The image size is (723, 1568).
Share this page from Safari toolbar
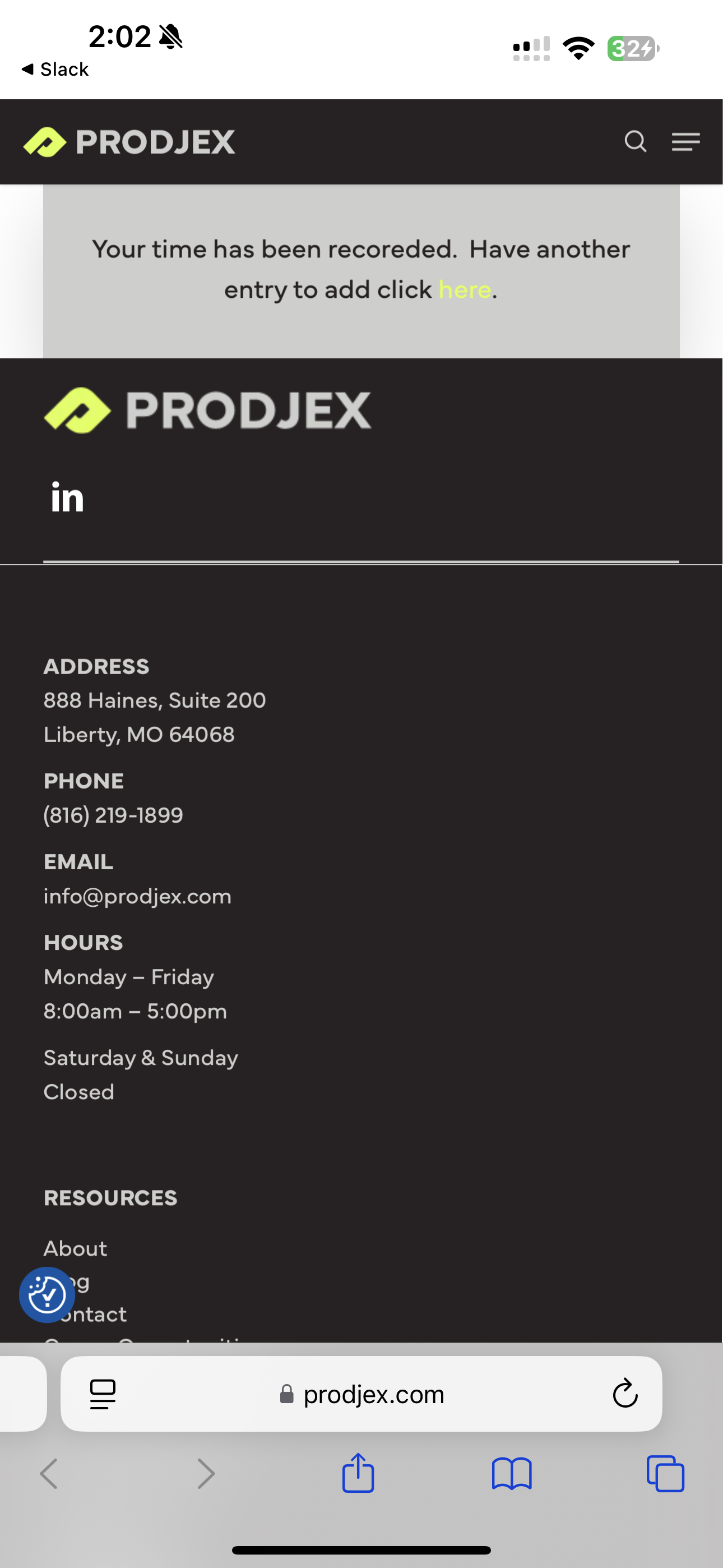pos(358,1474)
